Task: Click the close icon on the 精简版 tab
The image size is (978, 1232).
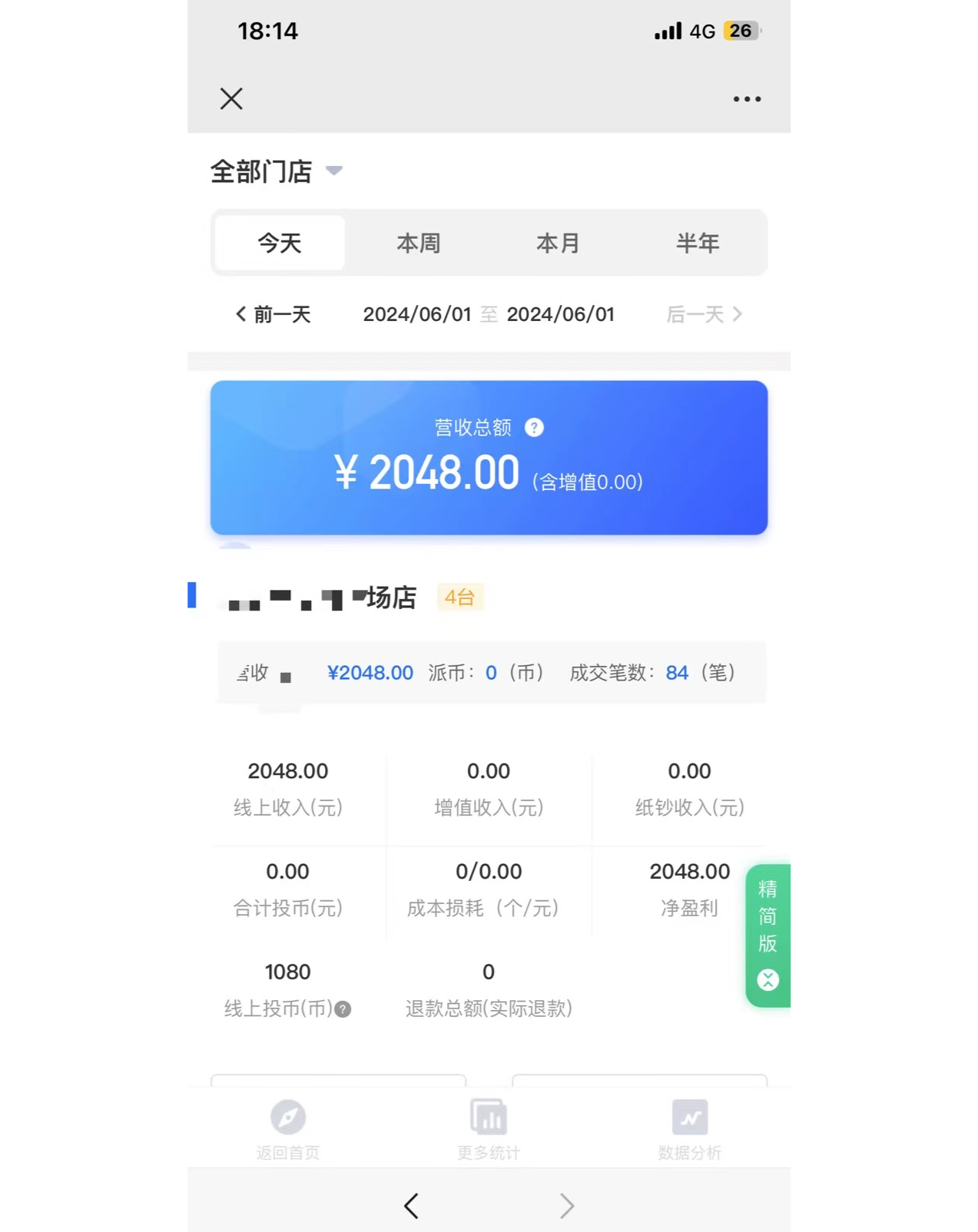Action: point(767,980)
